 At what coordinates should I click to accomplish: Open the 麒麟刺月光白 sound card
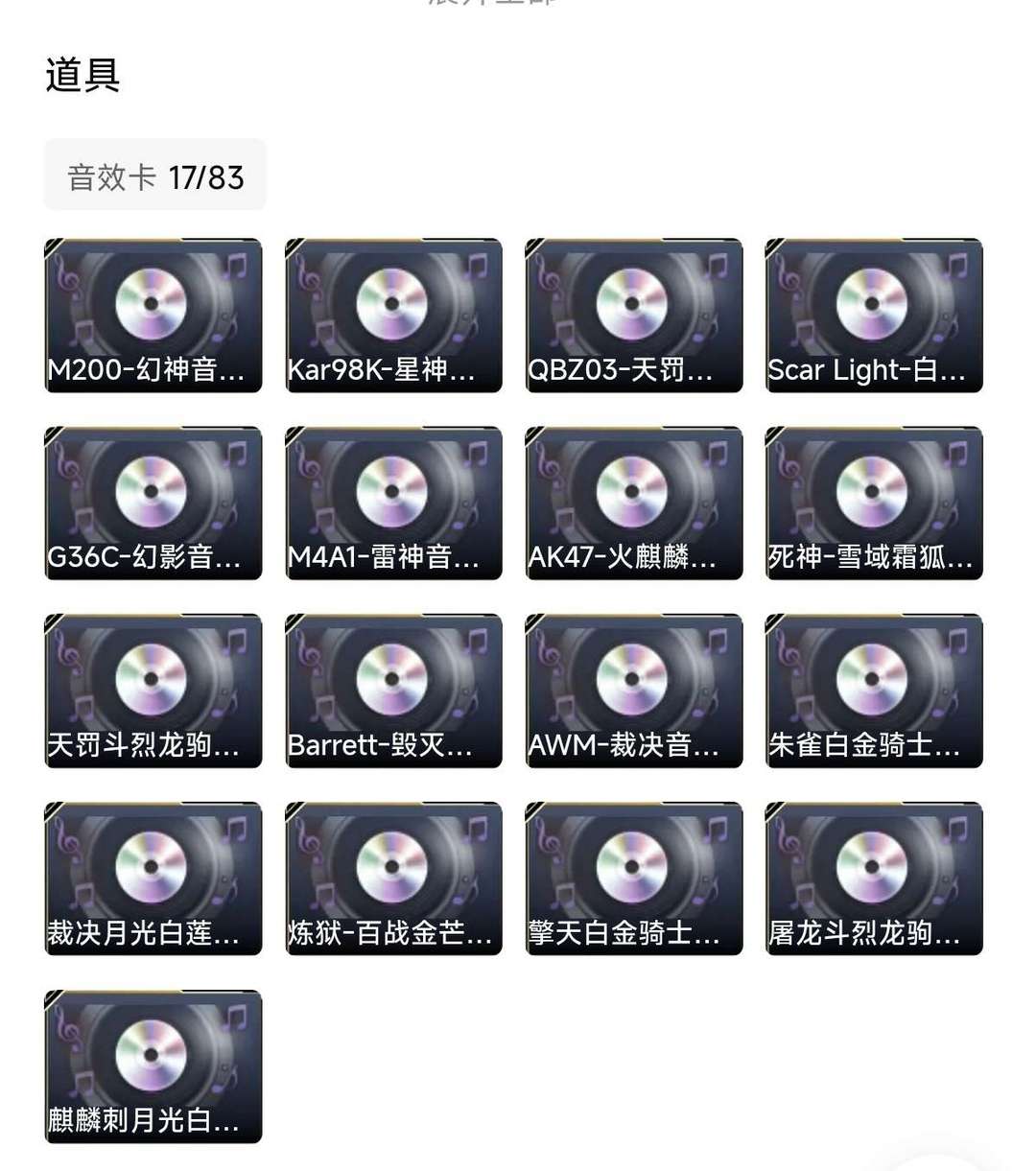click(x=153, y=1067)
